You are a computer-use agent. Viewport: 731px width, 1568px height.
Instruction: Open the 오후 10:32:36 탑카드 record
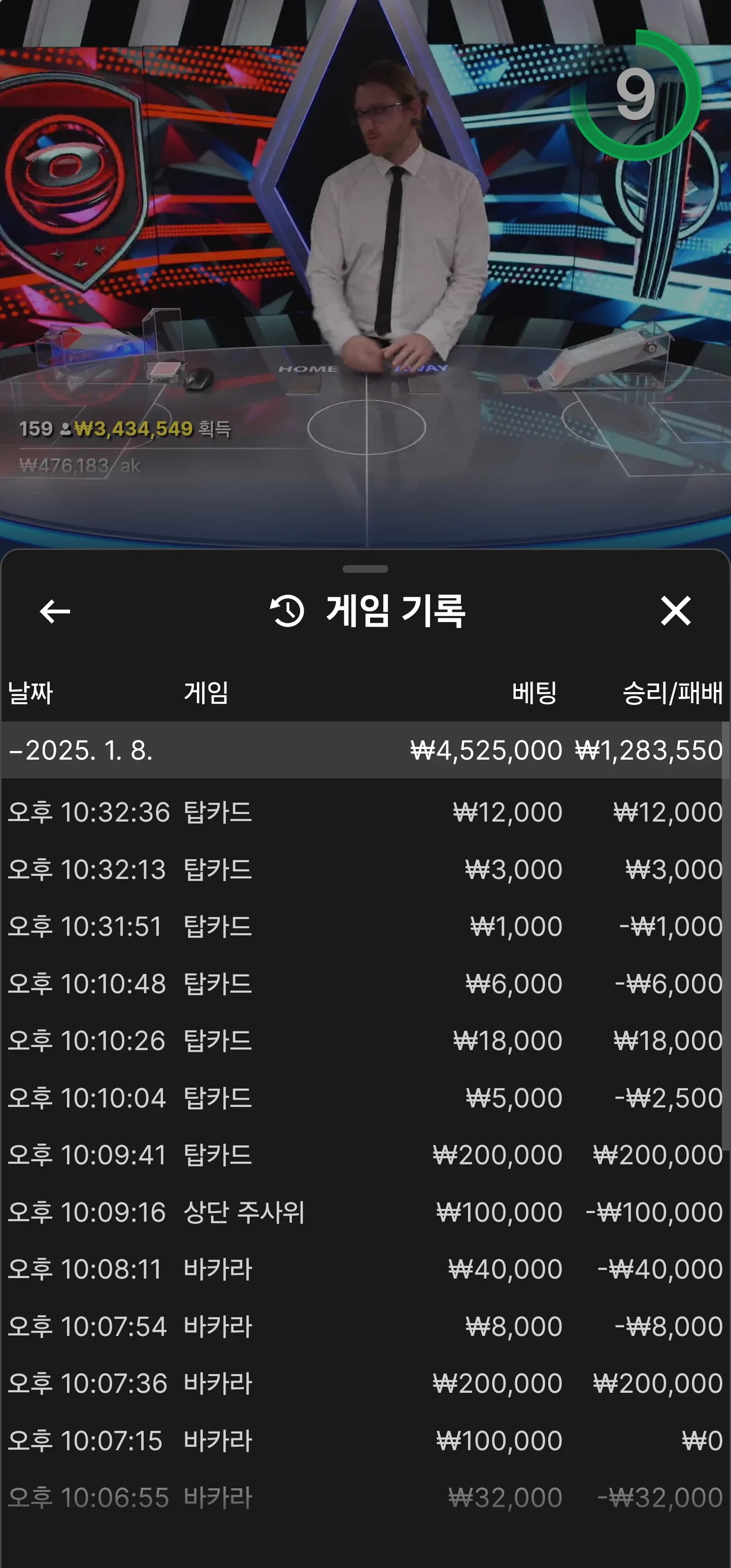pos(365,812)
